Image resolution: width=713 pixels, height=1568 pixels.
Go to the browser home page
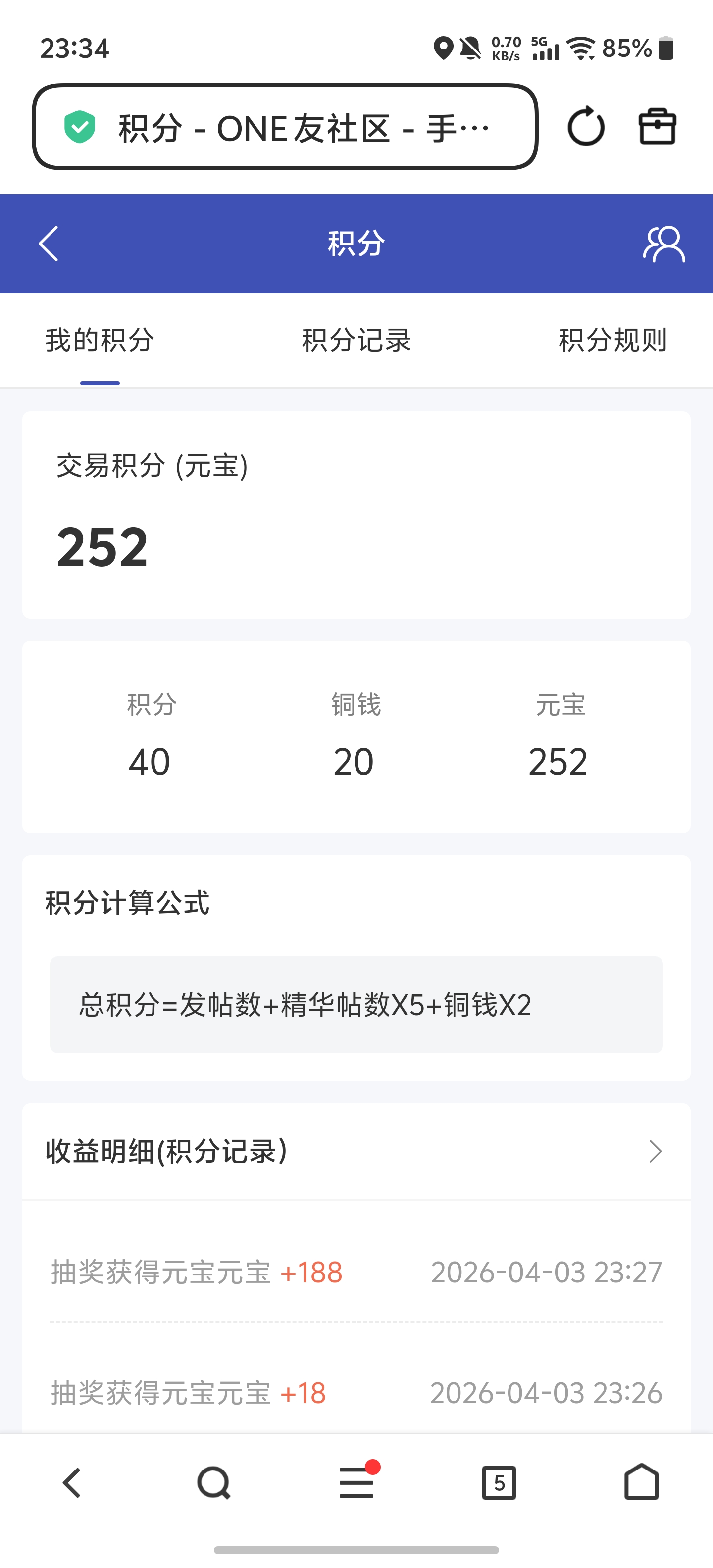[641, 1483]
